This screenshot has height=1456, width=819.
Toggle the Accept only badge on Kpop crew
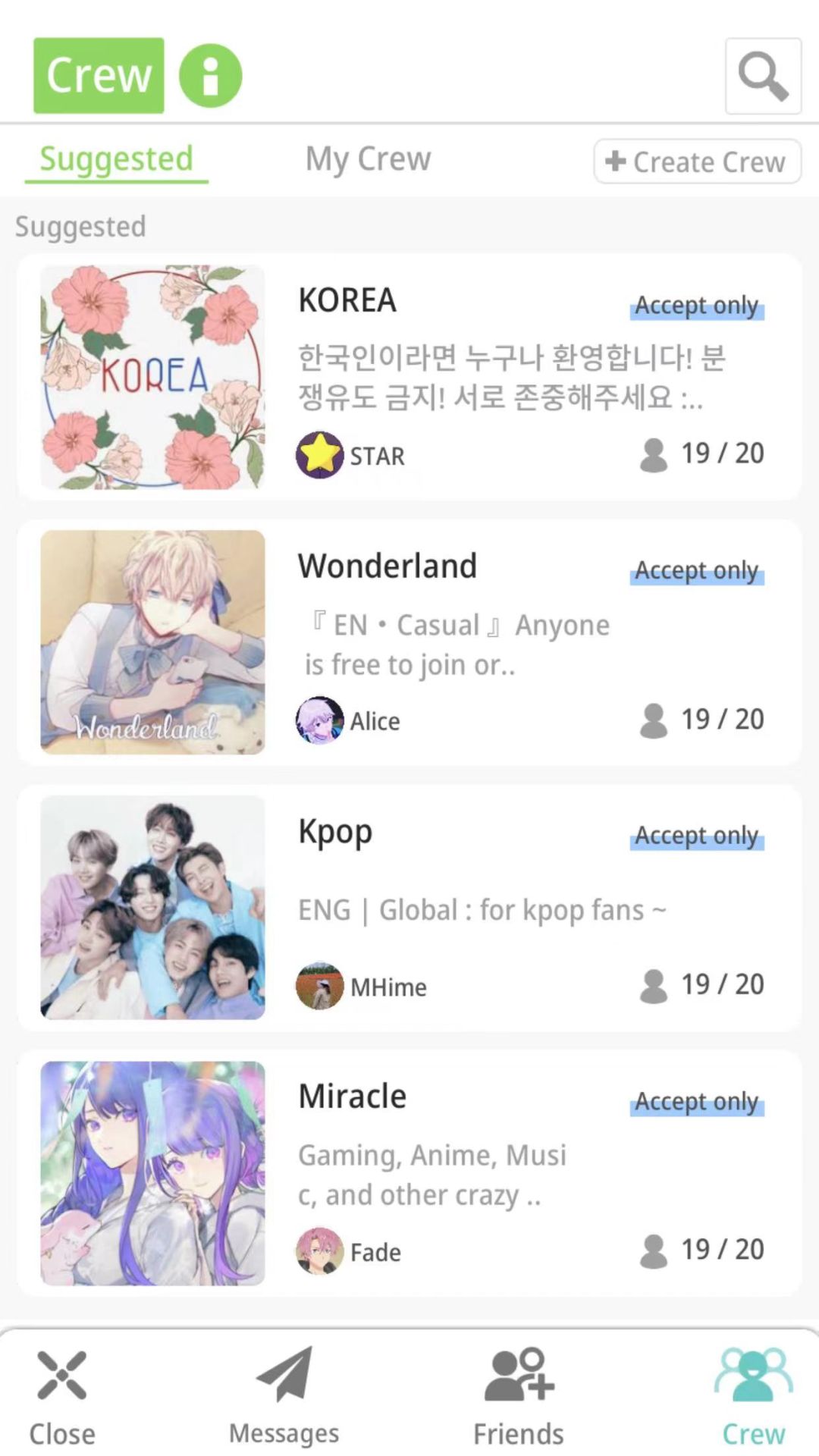click(x=696, y=836)
